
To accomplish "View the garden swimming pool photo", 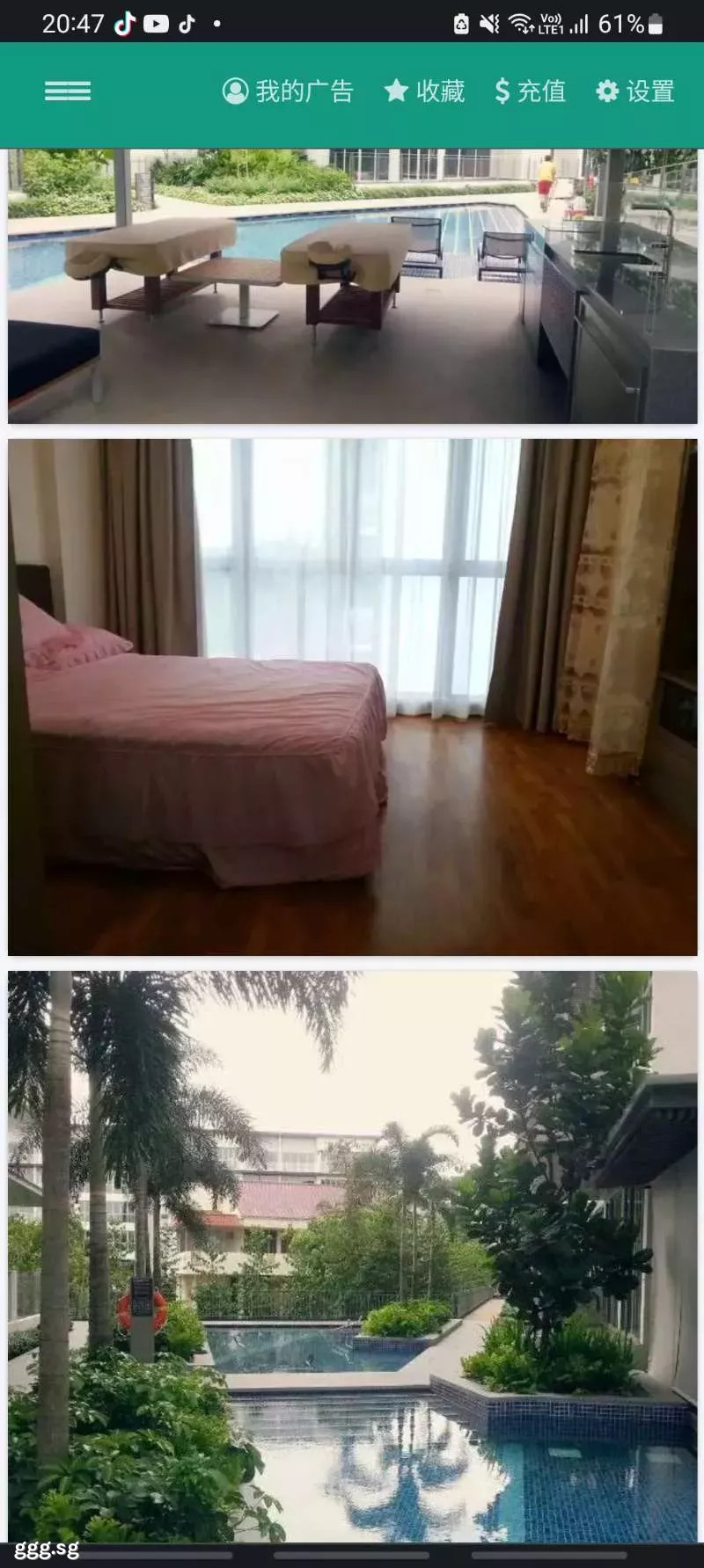I will [352, 1258].
